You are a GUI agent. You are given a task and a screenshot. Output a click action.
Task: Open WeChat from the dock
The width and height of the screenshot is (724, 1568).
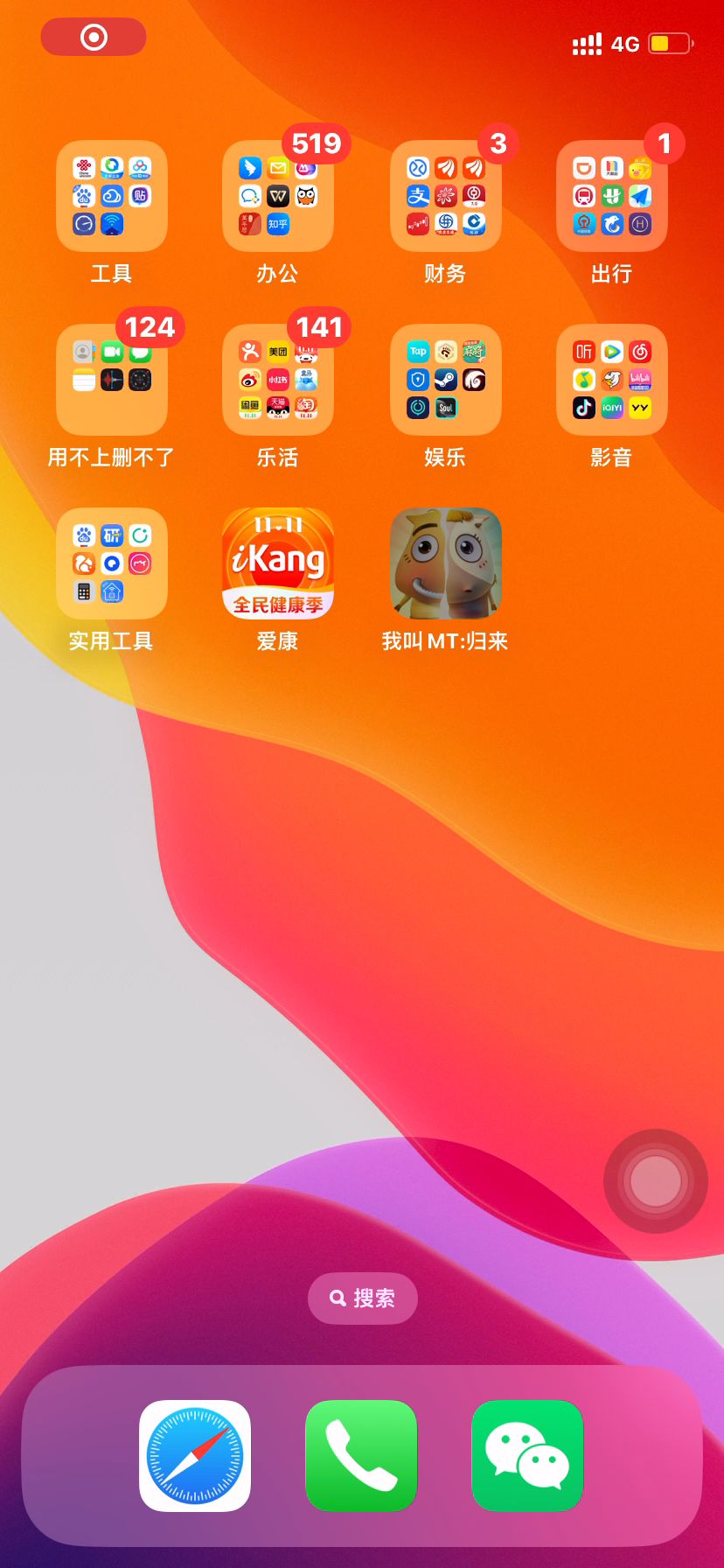coord(527,1456)
